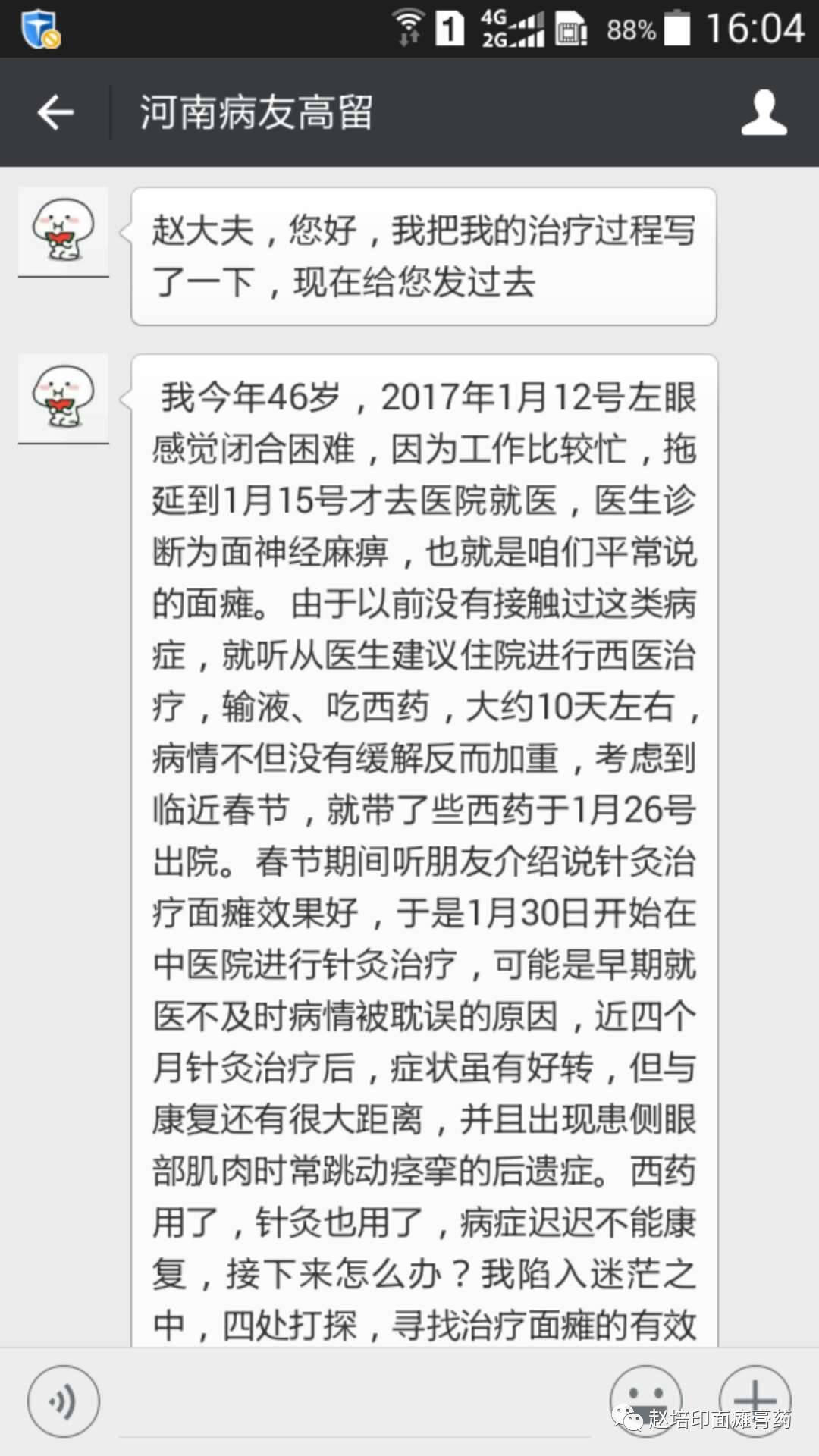This screenshot has width=819, height=1456.
Task: Open avatar beside the 我今年46岁 message
Action: pyautogui.click(x=64, y=397)
